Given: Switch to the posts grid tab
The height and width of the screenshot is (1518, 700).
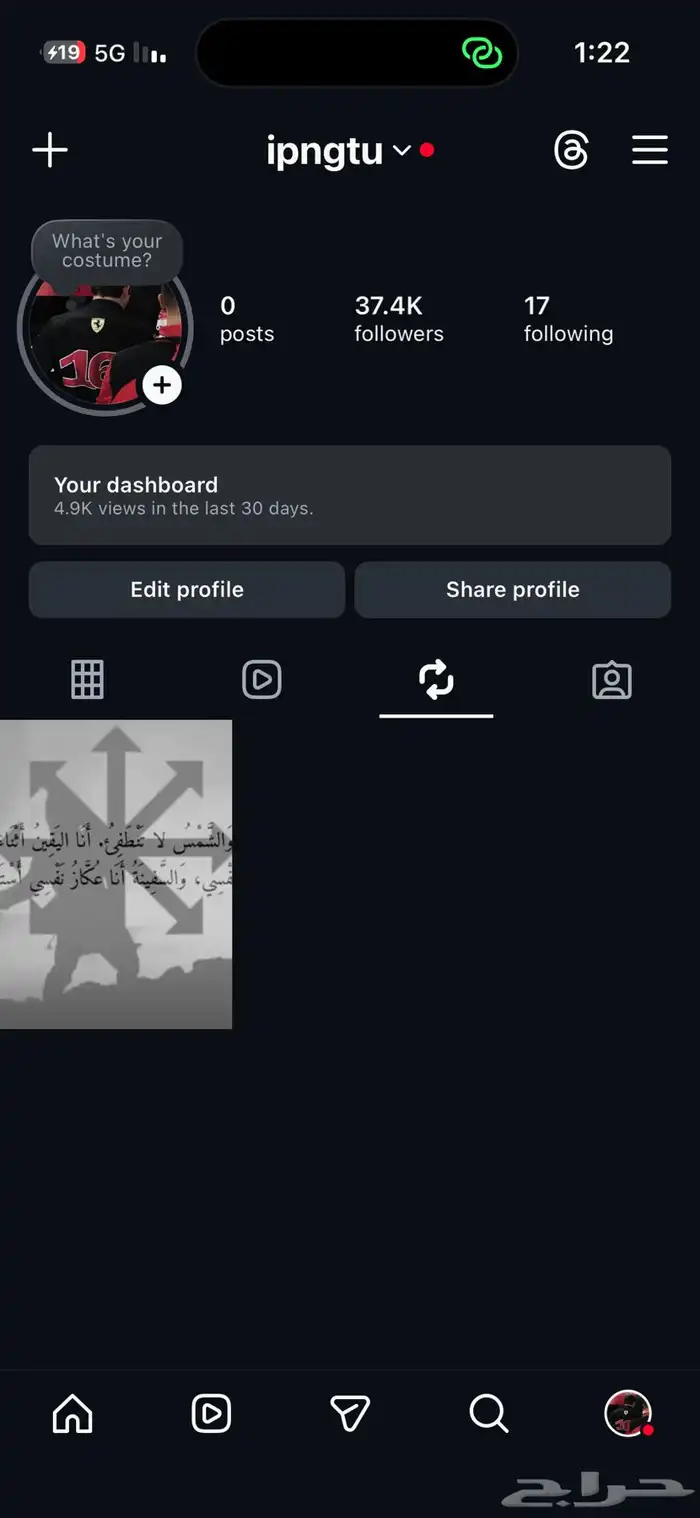Looking at the screenshot, I should point(87,680).
